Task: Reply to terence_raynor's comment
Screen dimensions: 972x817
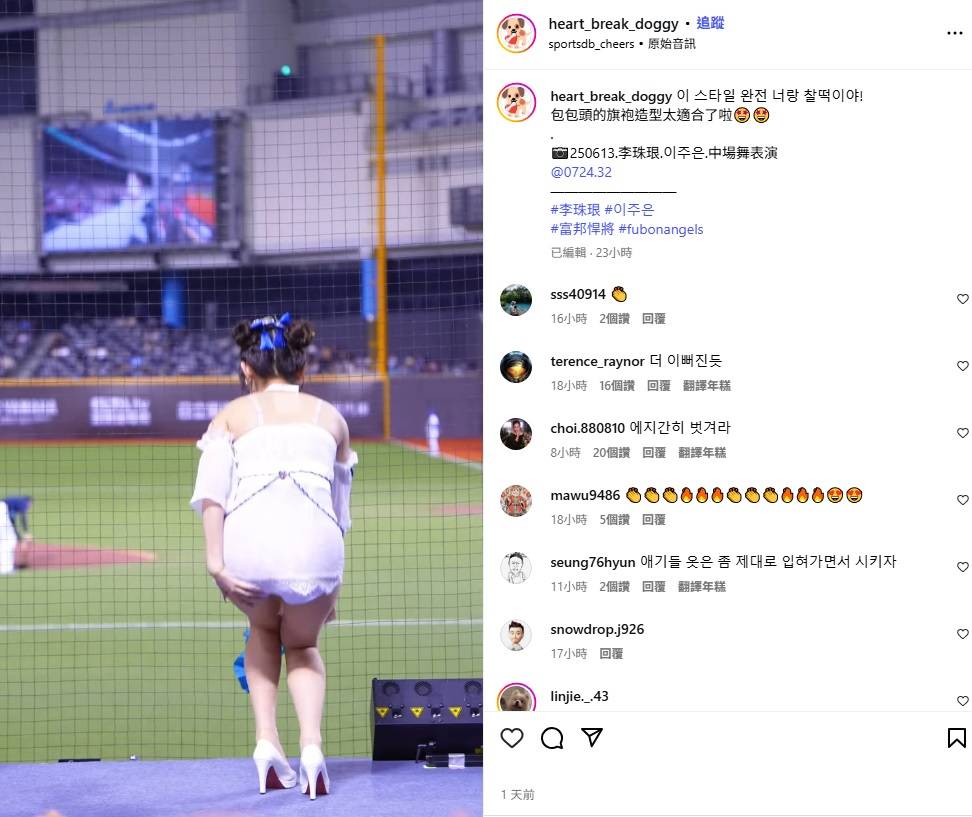Action: (x=658, y=385)
